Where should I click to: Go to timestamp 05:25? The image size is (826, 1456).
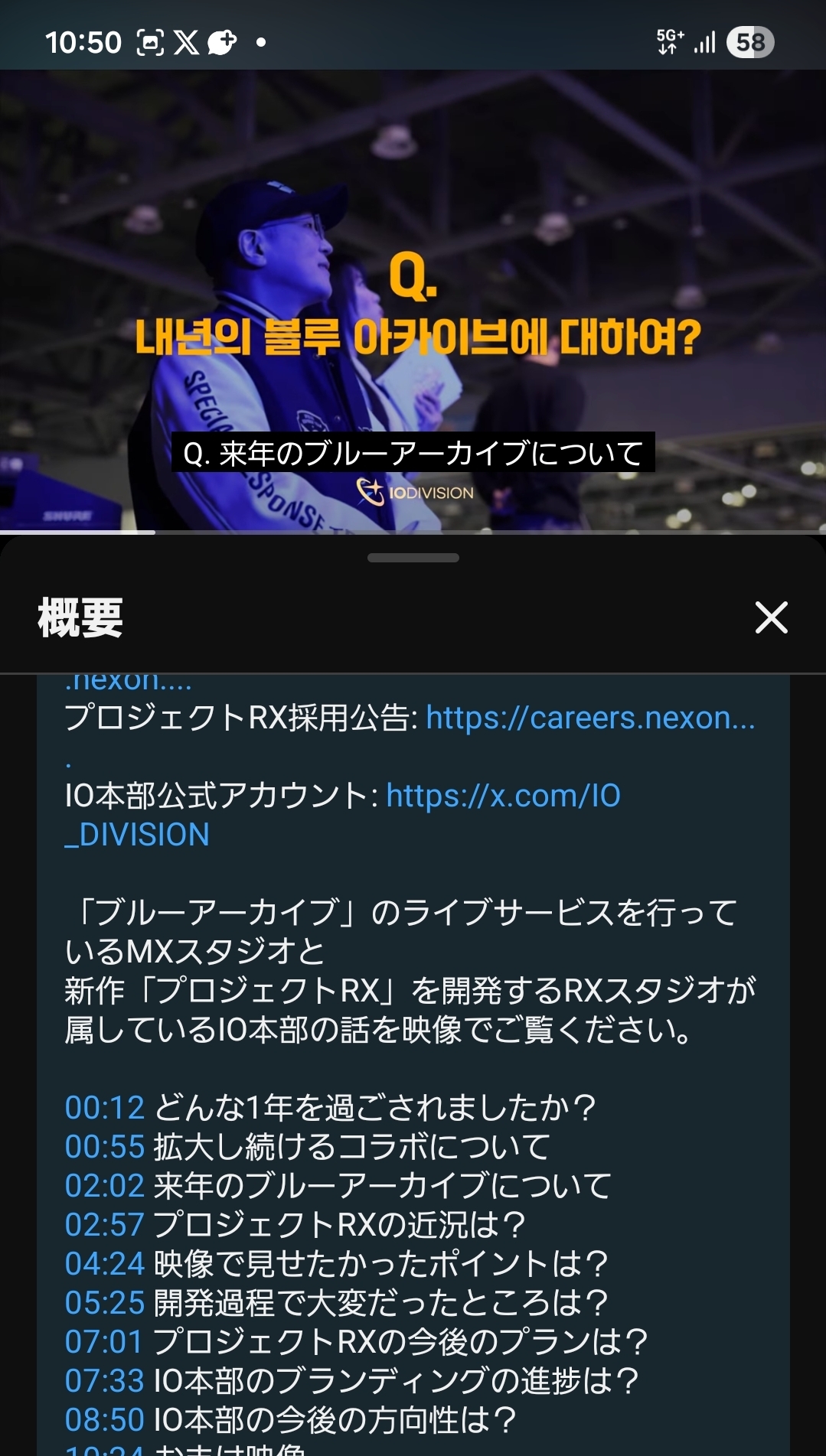pyautogui.click(x=105, y=1302)
